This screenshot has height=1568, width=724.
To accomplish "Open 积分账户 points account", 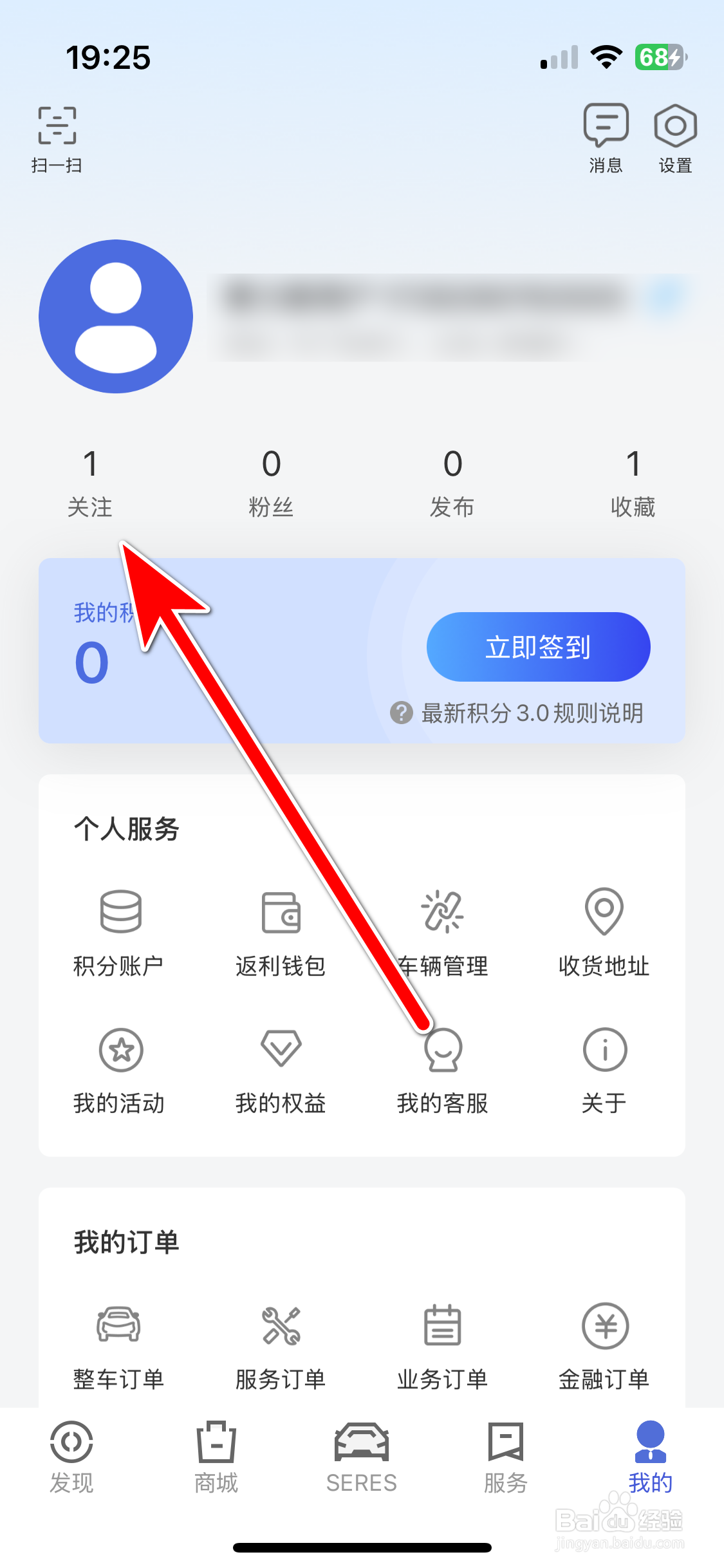I will [120, 933].
